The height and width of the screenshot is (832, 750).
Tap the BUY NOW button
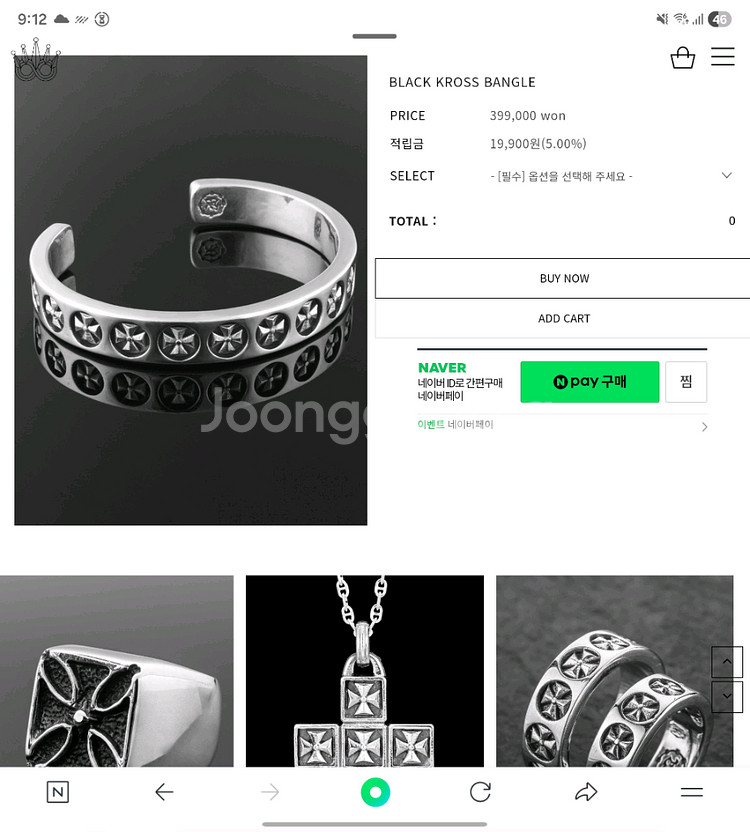563,278
